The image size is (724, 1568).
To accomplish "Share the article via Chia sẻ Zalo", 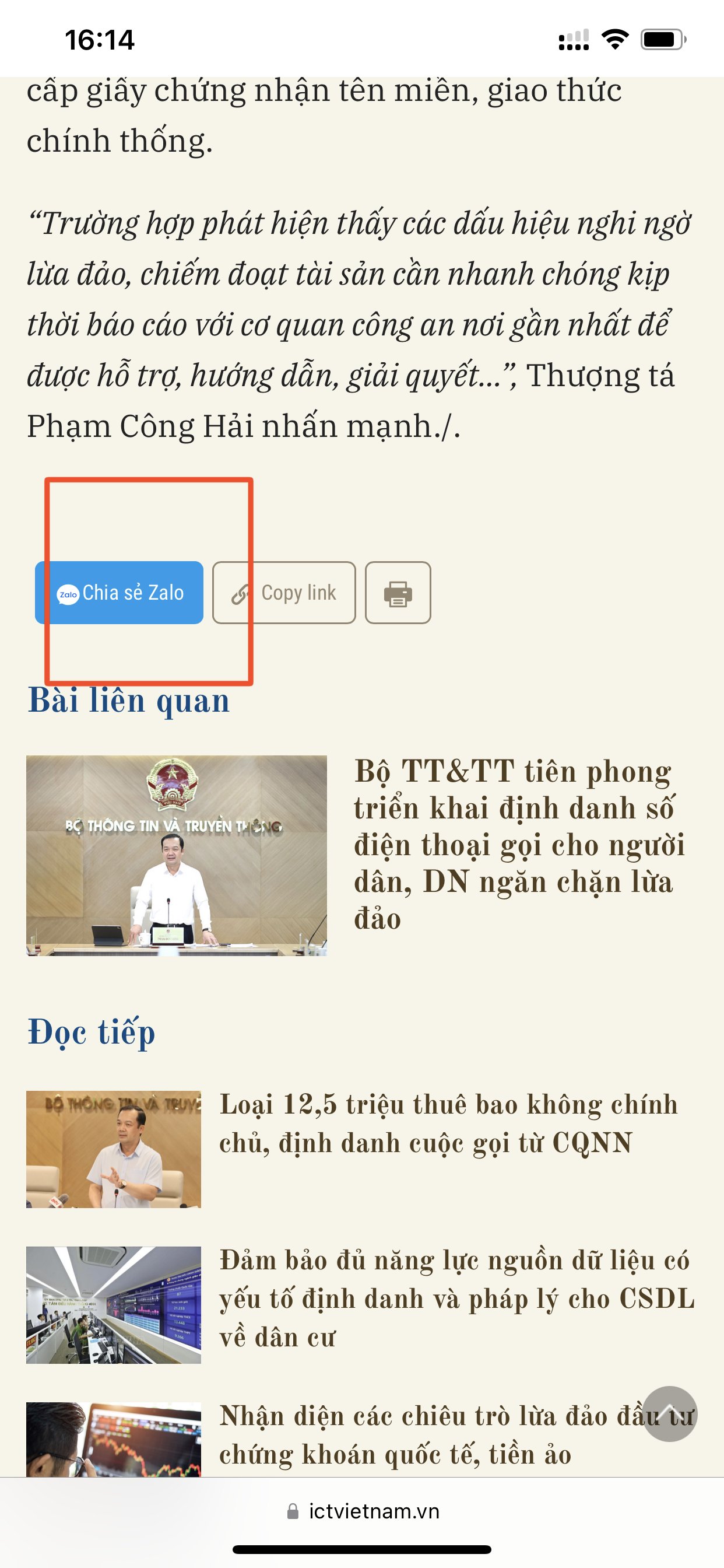I will (x=120, y=592).
